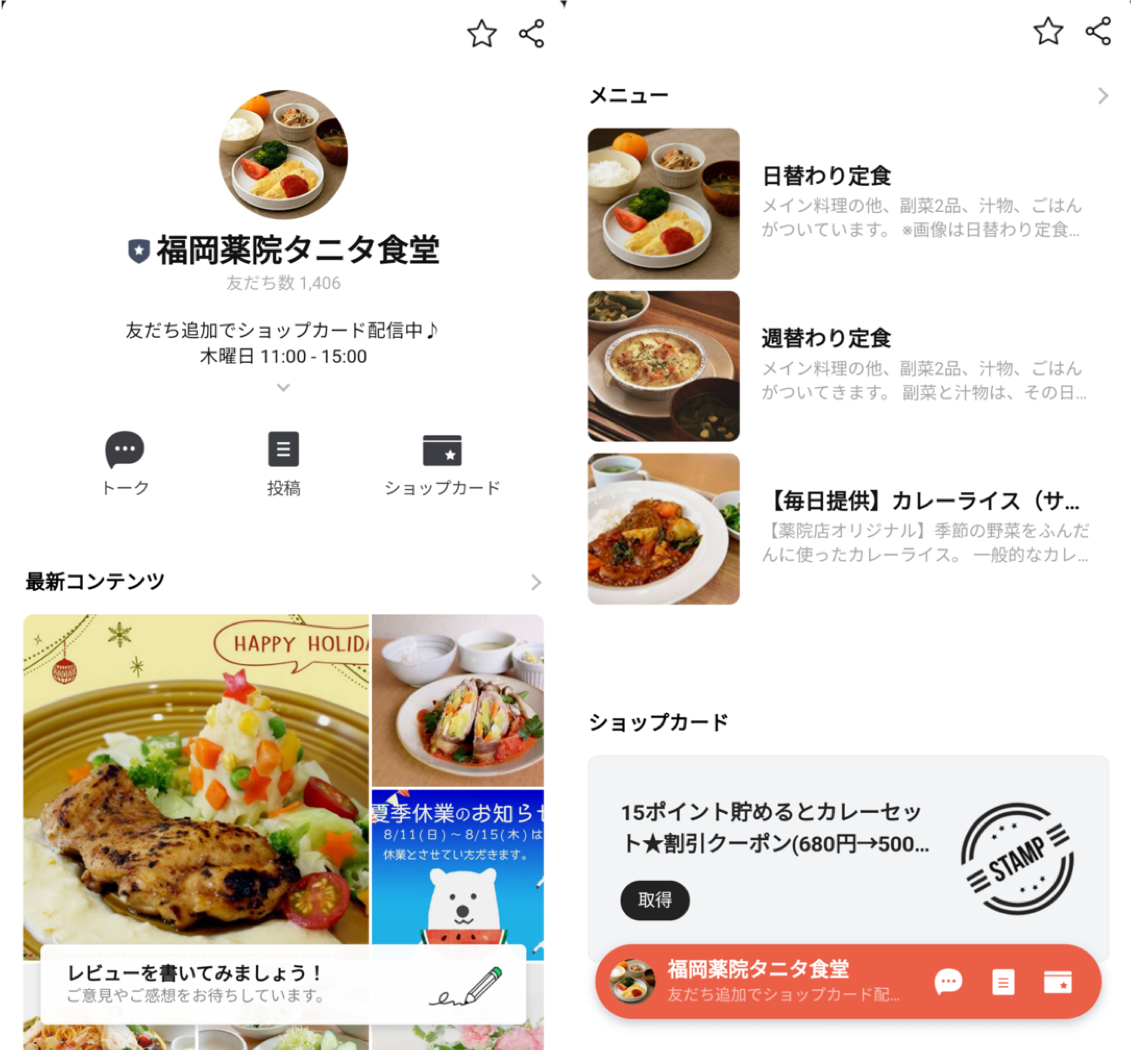1131x1050 pixels.
Task: Open ショップカード next to 投稿
Action: (x=442, y=464)
